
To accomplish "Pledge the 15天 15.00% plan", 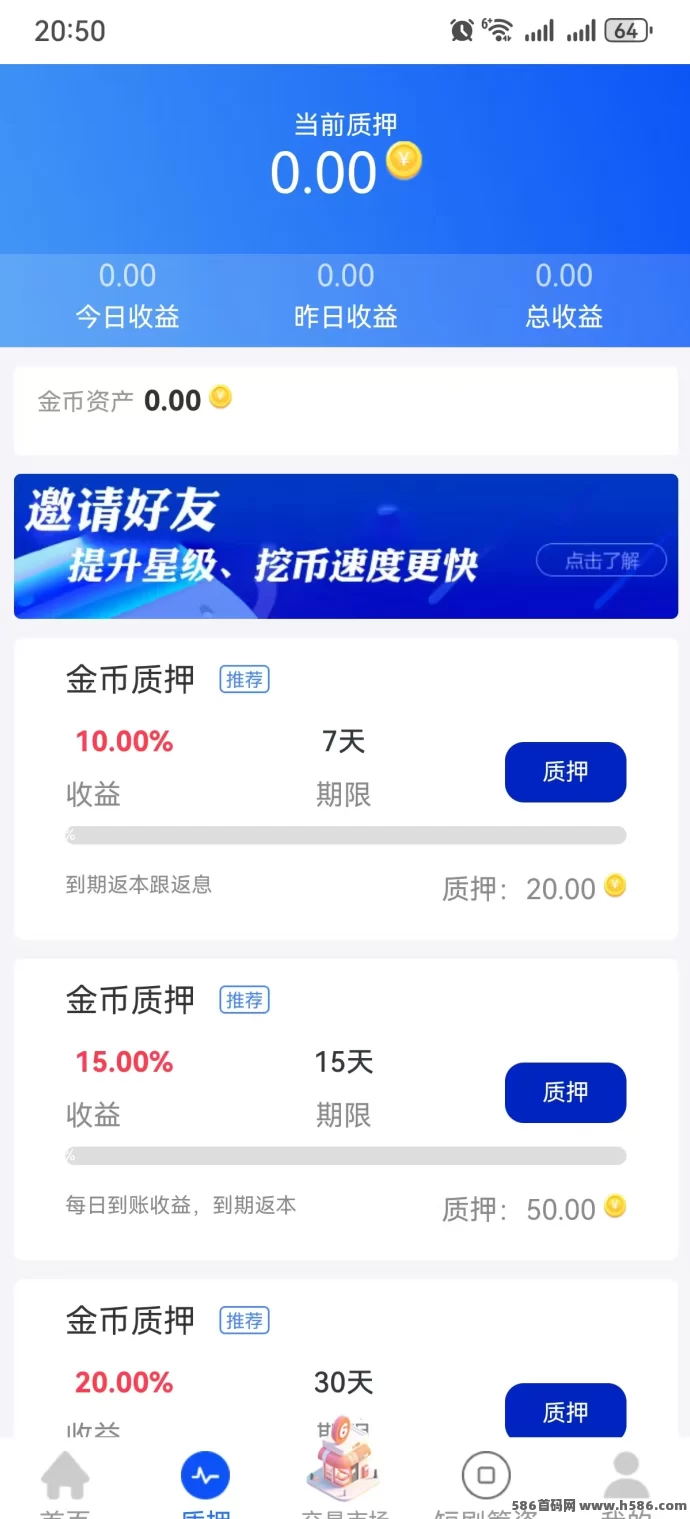I will coord(565,1092).
